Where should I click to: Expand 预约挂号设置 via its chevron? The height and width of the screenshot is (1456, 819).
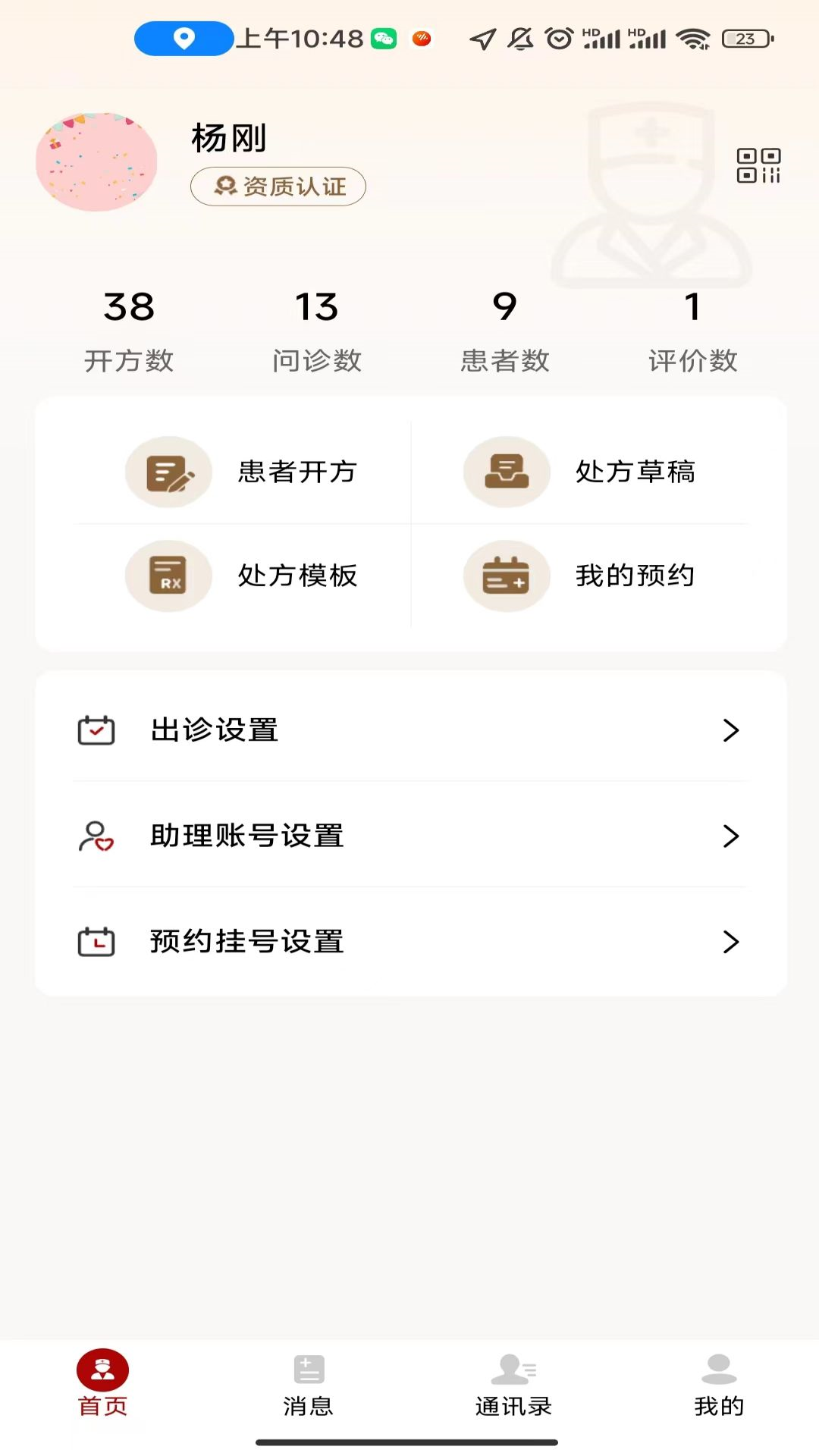coord(730,942)
